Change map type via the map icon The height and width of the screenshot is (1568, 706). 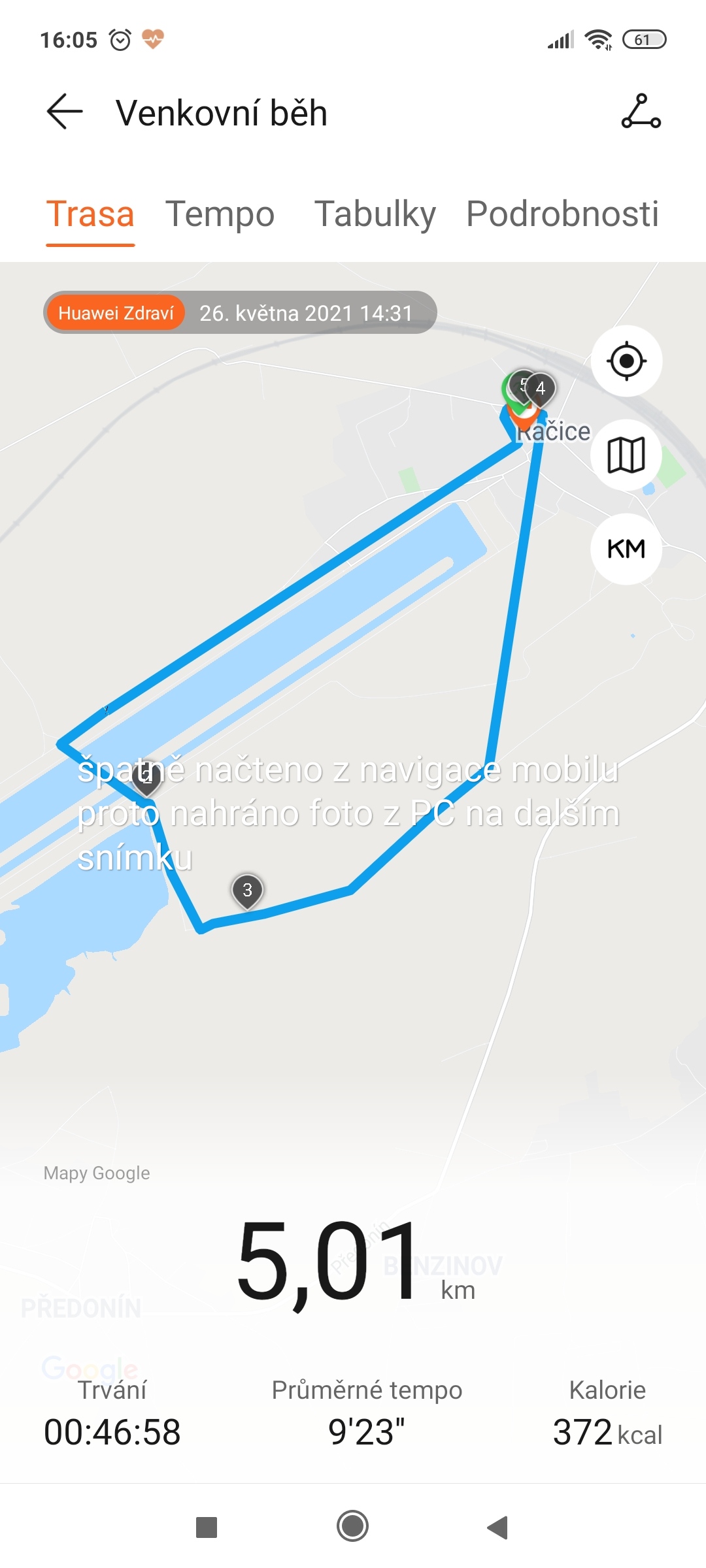[x=626, y=455]
